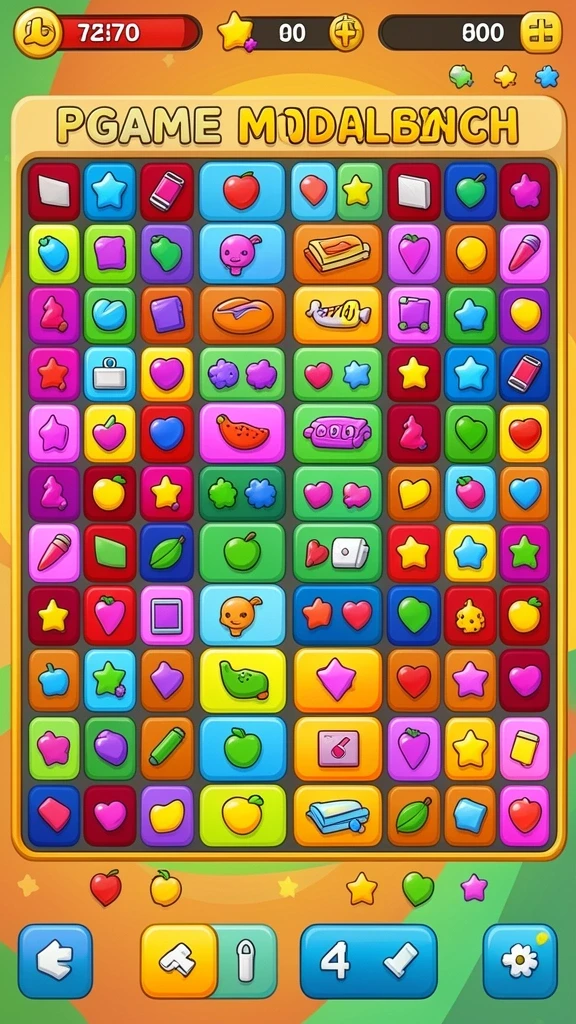Screen dimensions: 576x1024
Task: Tap the blue stacked books tile
Action: 337,816
